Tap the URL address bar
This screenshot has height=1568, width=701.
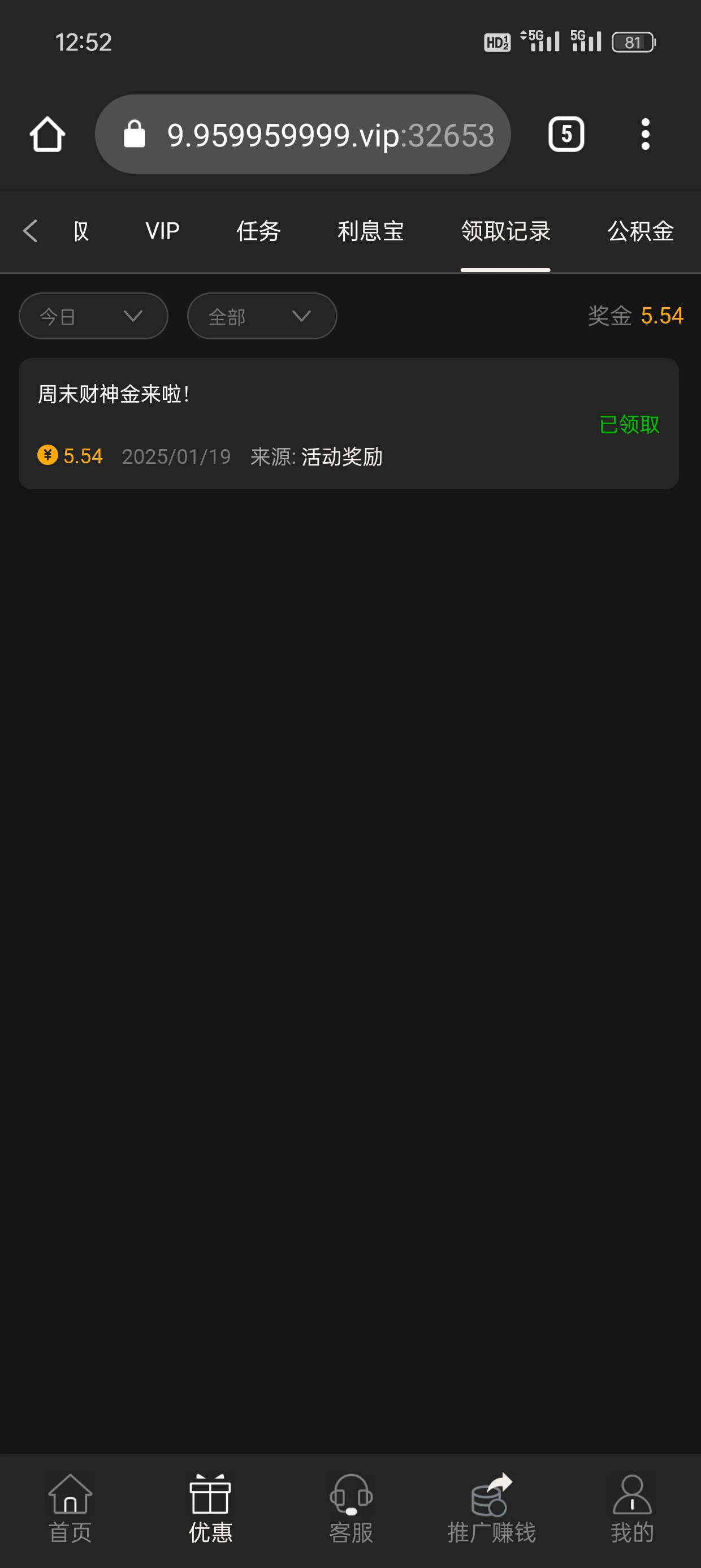click(x=302, y=134)
